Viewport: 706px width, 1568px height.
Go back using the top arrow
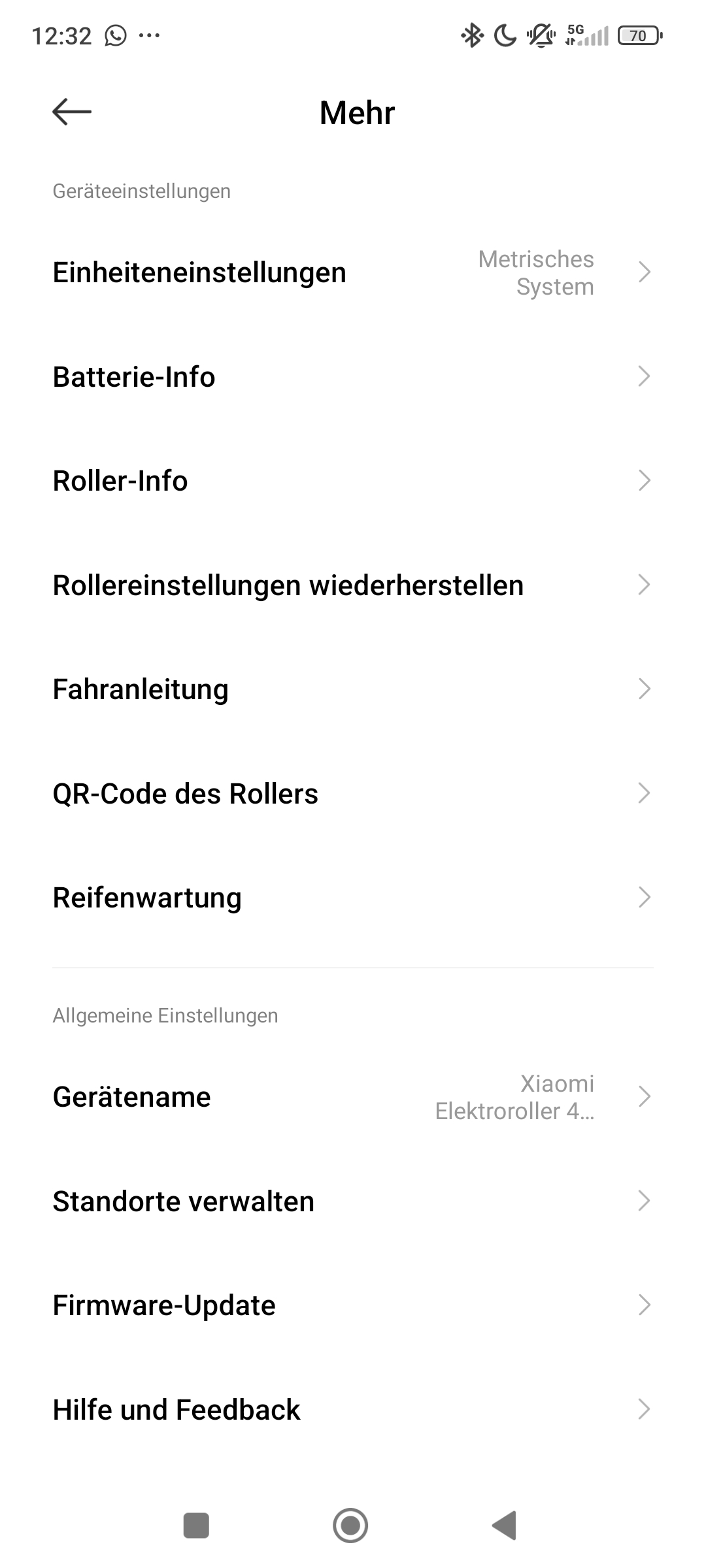point(72,112)
